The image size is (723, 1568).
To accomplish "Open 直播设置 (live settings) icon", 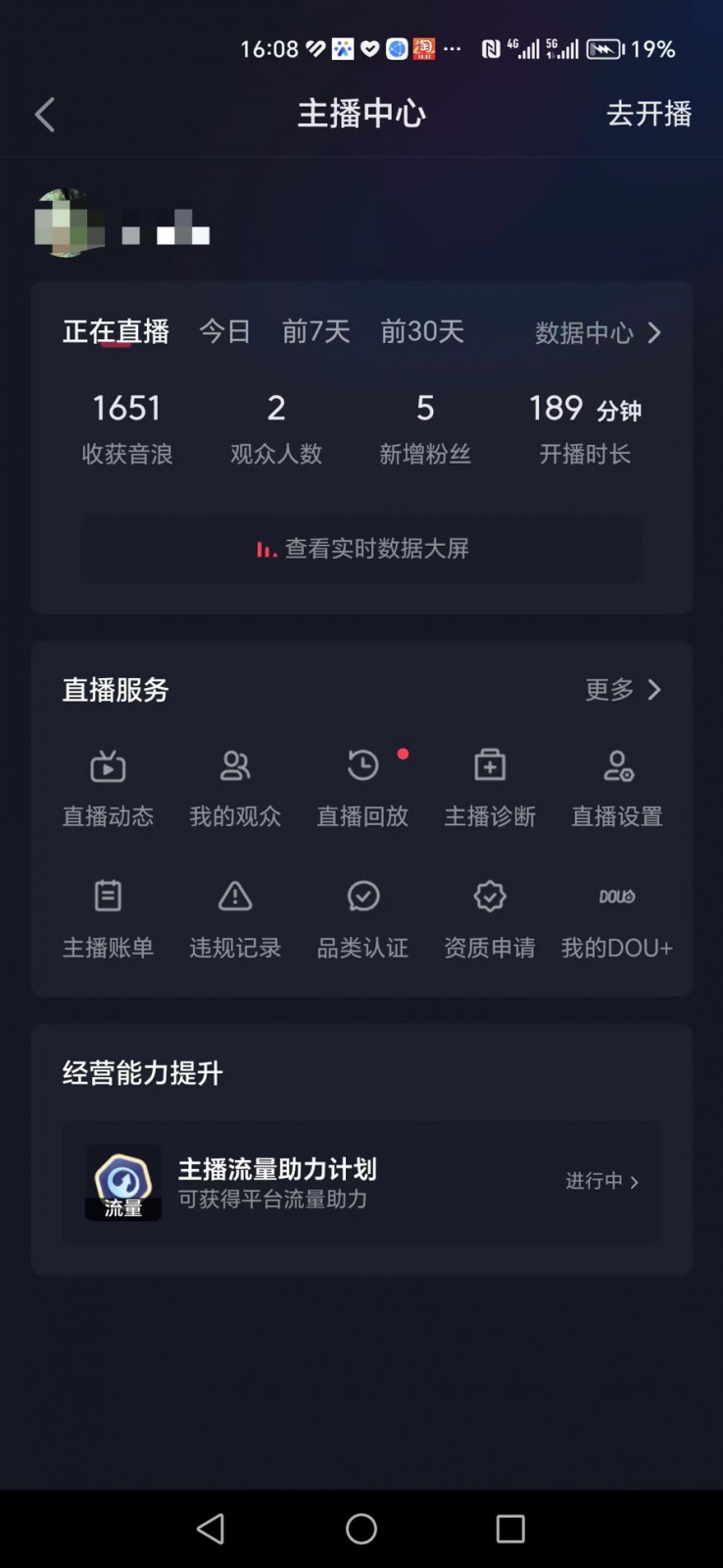I will click(x=616, y=784).
